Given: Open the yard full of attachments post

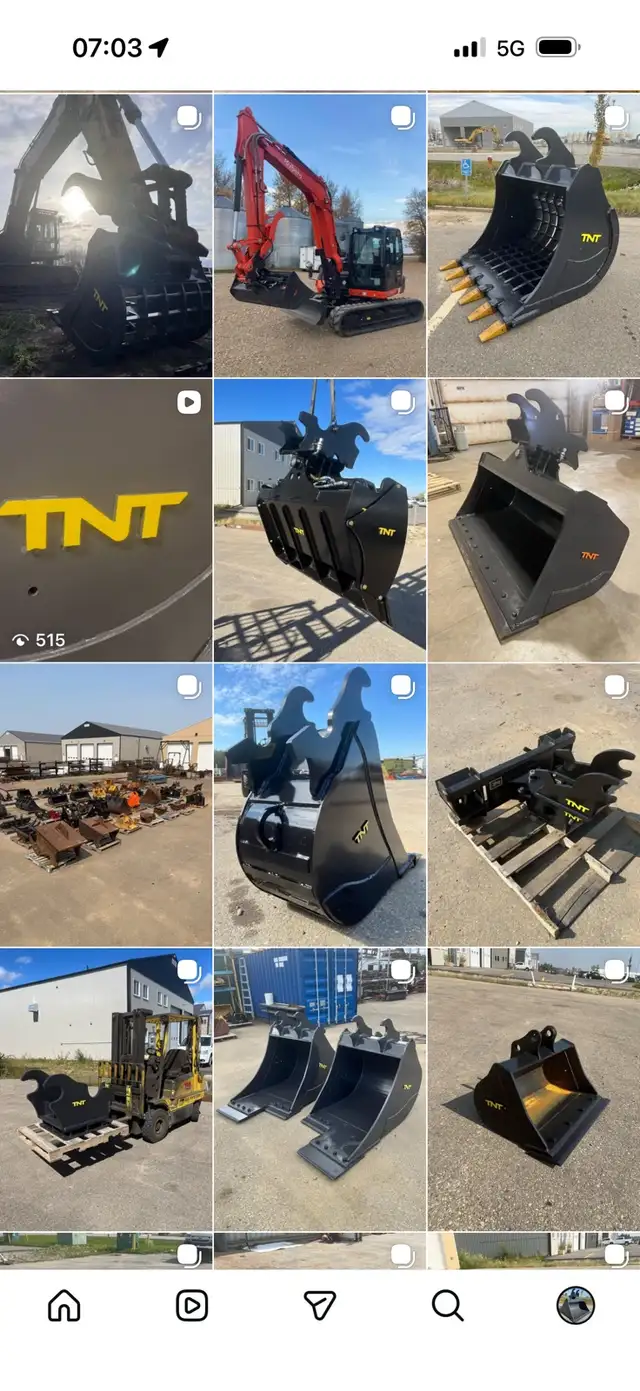Looking at the screenshot, I should point(106,805).
